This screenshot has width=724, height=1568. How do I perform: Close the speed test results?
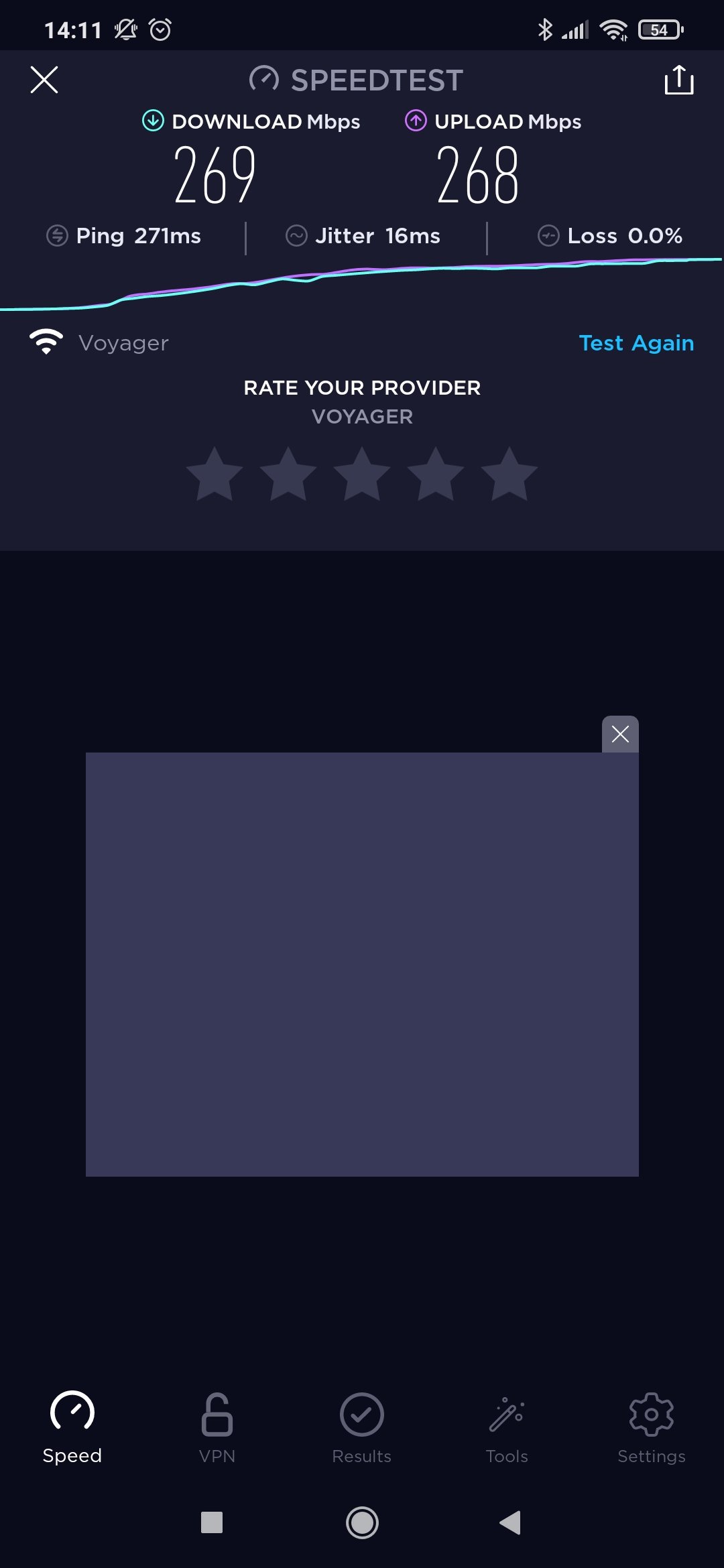coord(44,80)
